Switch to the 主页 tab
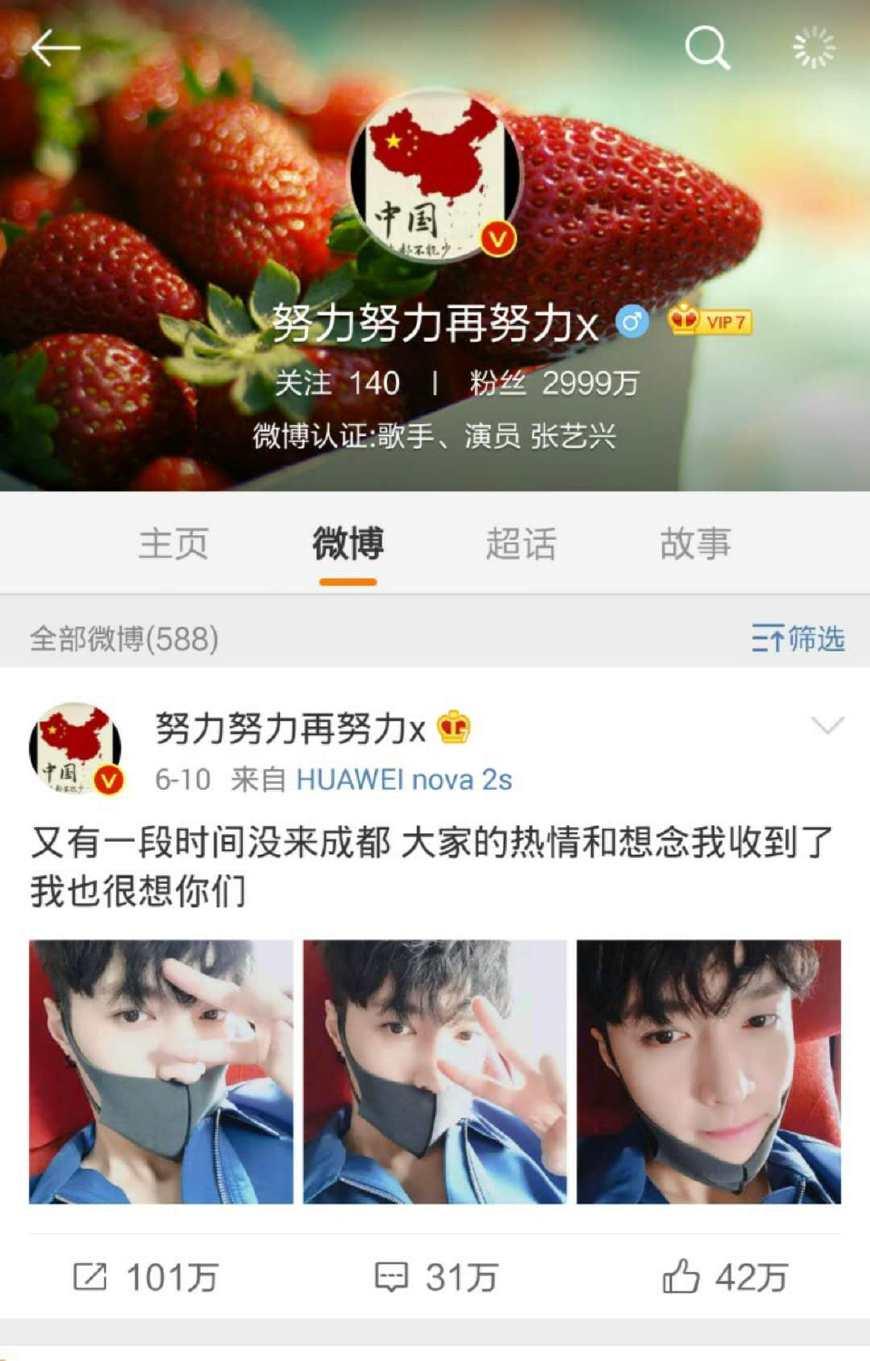The height and width of the screenshot is (1361, 870). pyautogui.click(x=174, y=544)
